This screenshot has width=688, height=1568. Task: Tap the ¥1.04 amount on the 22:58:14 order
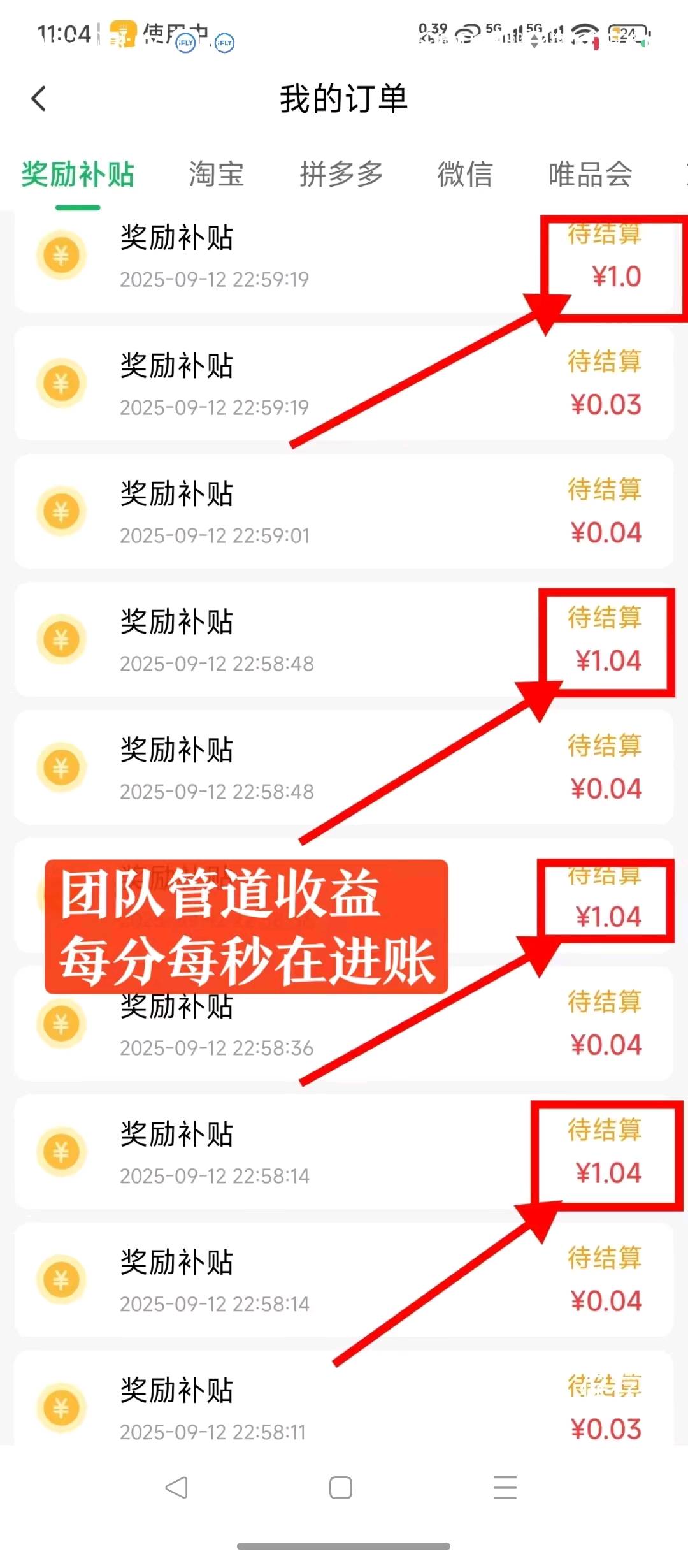(x=607, y=1172)
